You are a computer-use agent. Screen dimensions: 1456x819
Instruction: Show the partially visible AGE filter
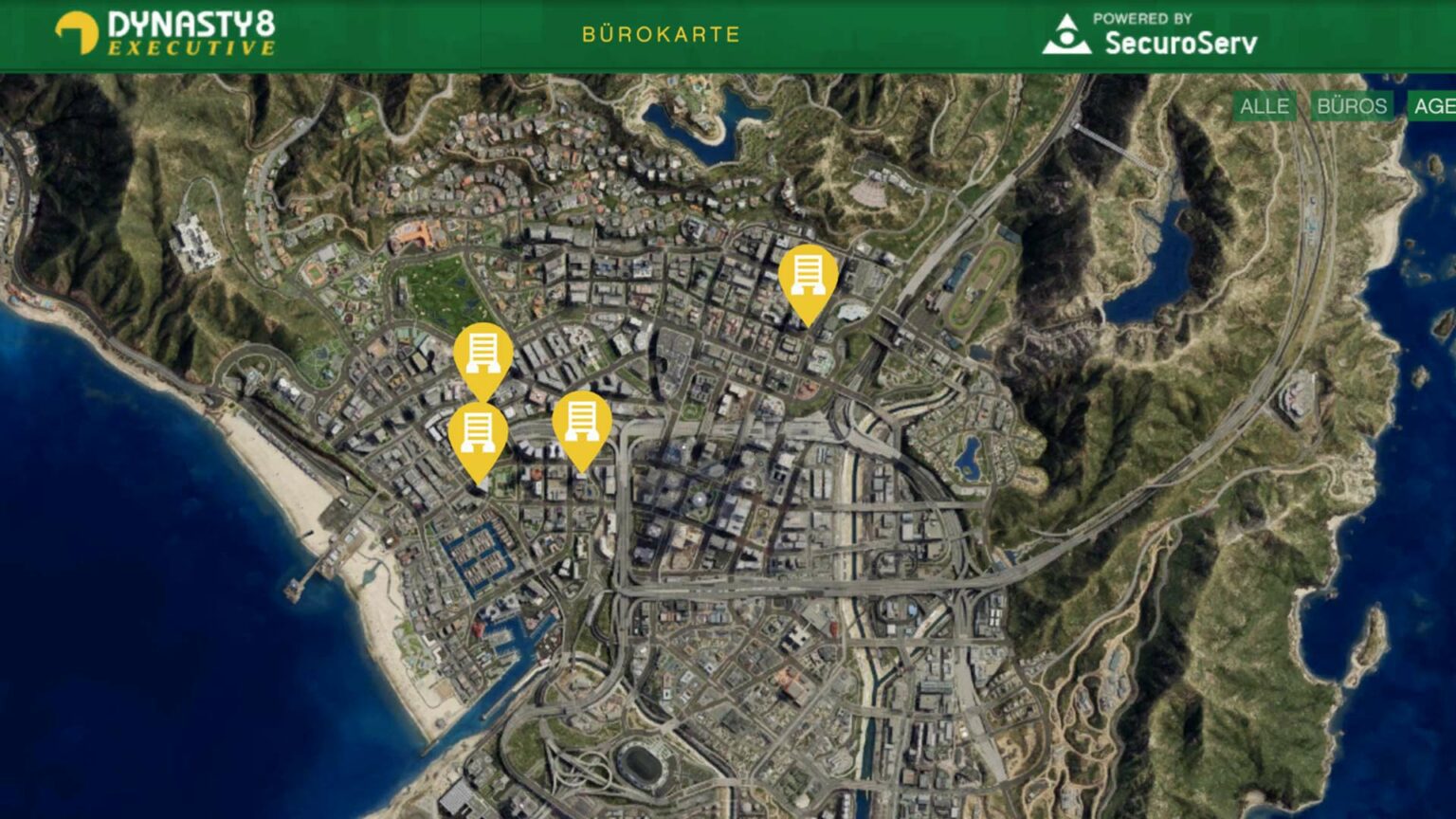(1433, 106)
